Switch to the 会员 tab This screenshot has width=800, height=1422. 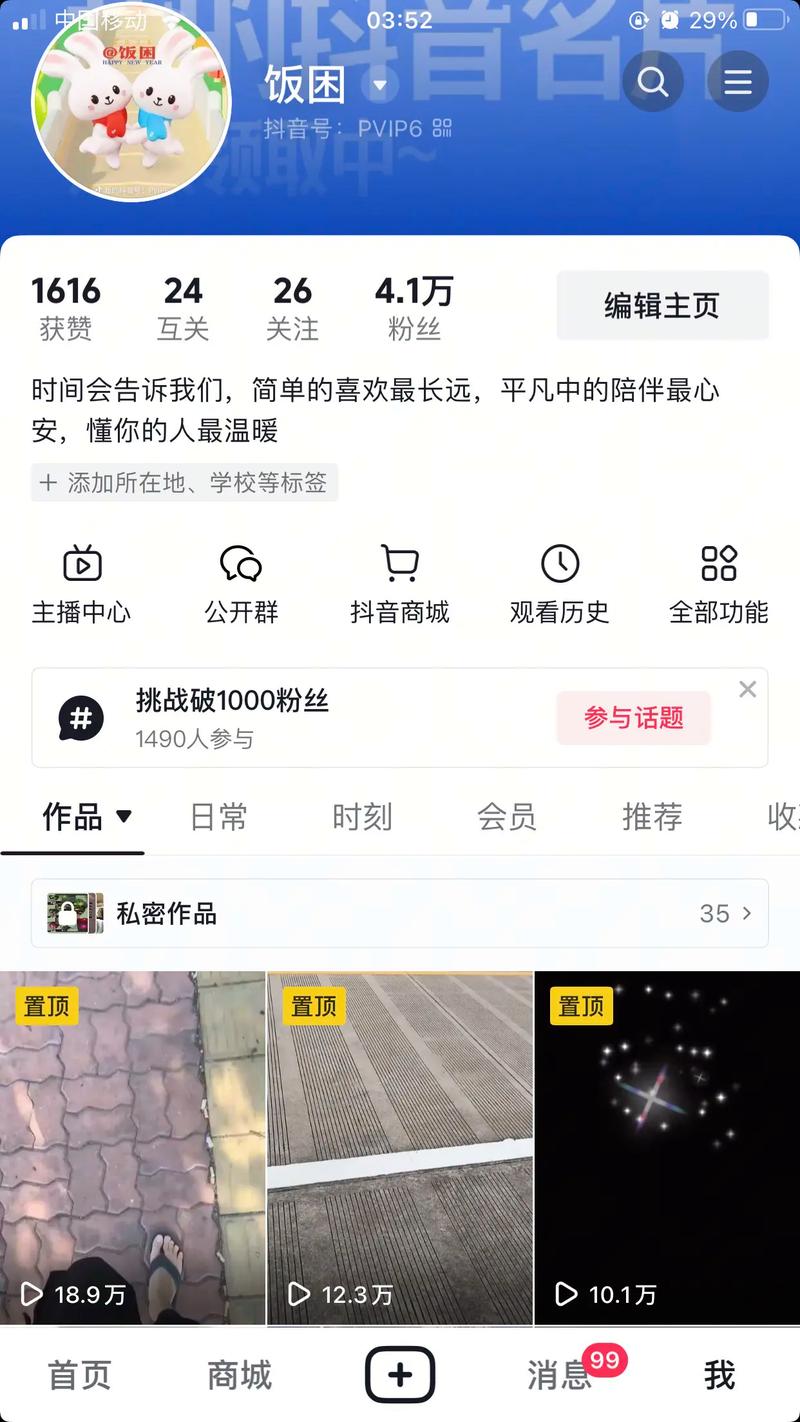tap(506, 817)
